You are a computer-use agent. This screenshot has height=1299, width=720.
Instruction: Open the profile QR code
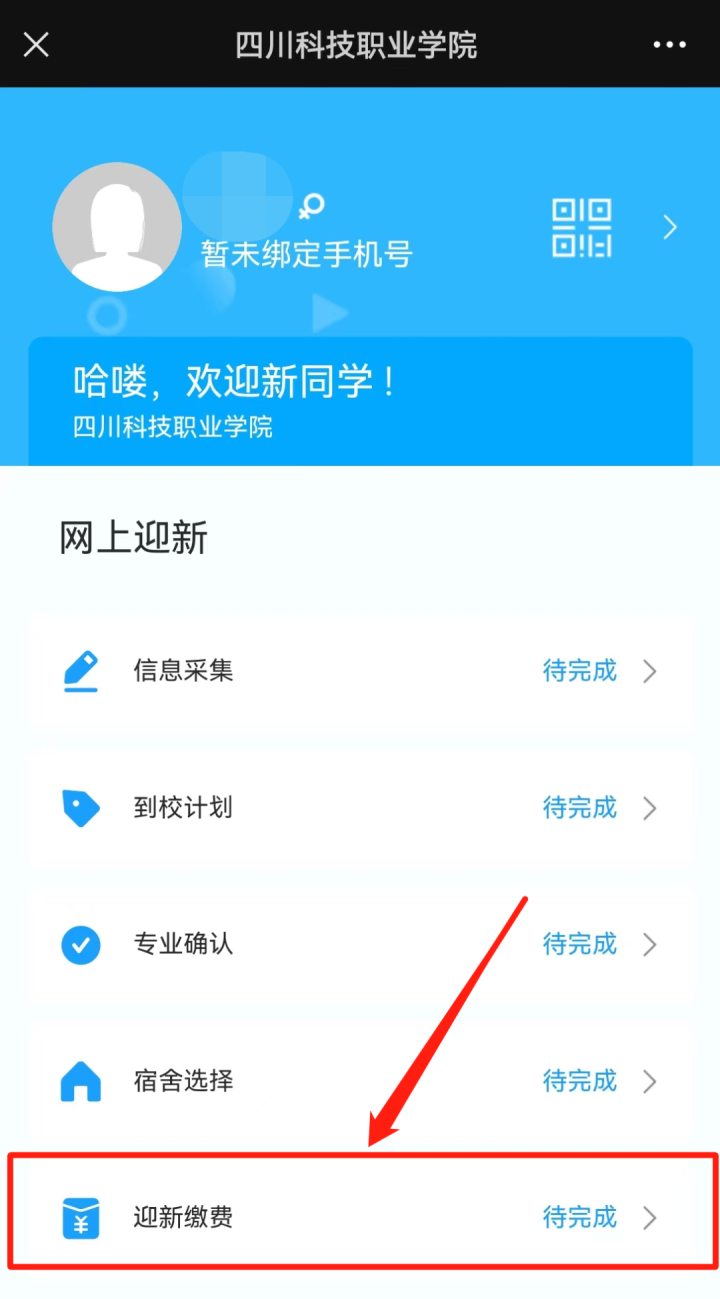[581, 228]
